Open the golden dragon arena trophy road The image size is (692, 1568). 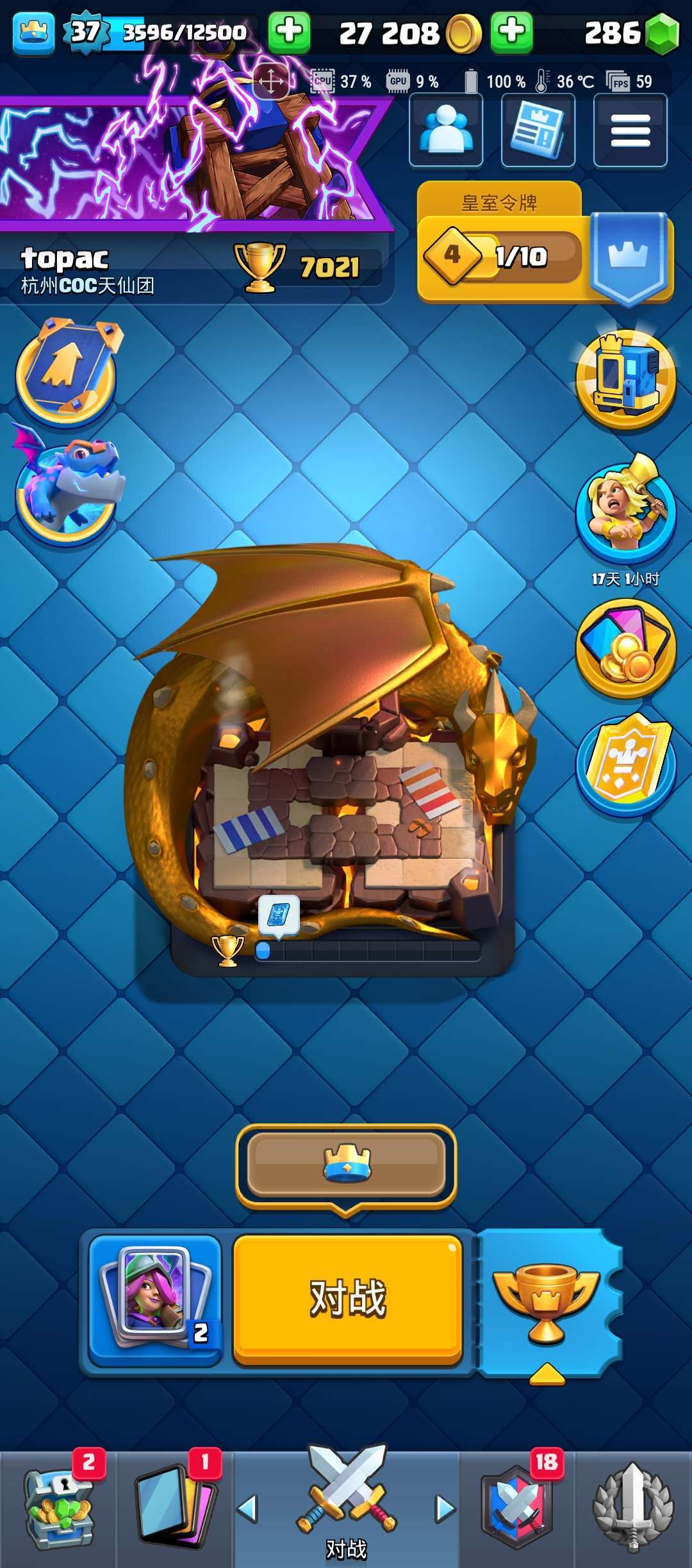333,756
